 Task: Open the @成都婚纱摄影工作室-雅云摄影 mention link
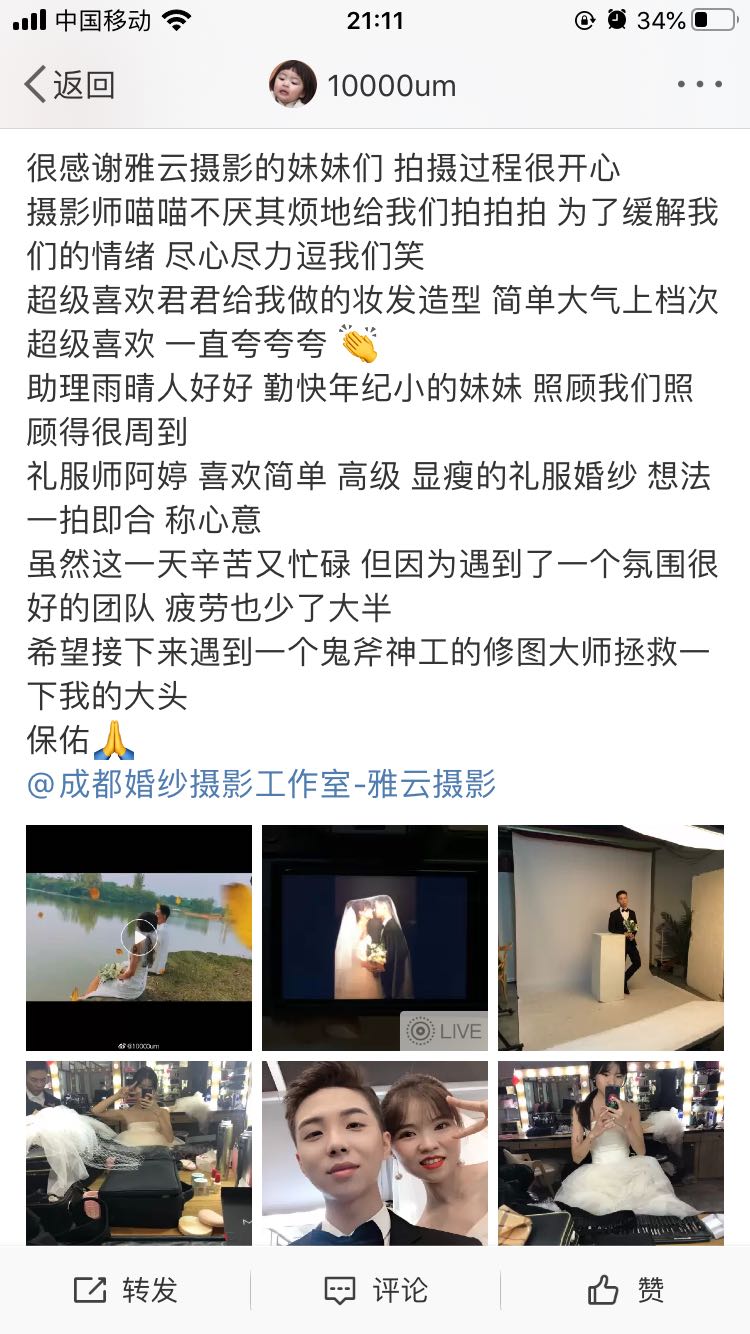click(262, 784)
